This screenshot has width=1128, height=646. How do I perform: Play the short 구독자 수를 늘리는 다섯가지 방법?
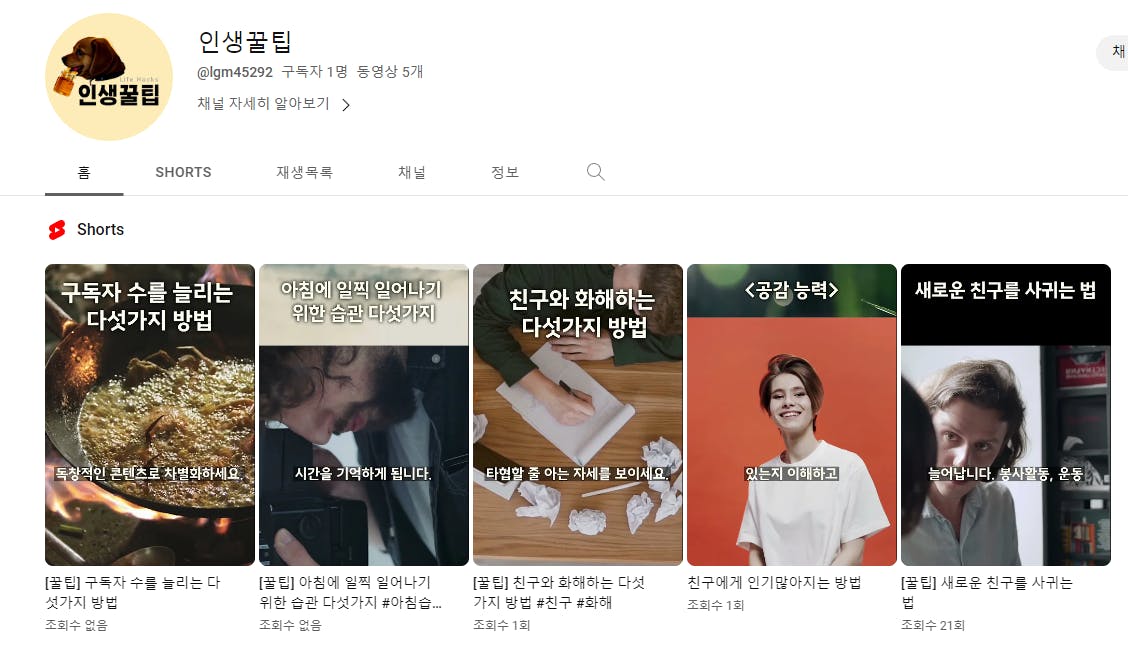click(x=150, y=415)
